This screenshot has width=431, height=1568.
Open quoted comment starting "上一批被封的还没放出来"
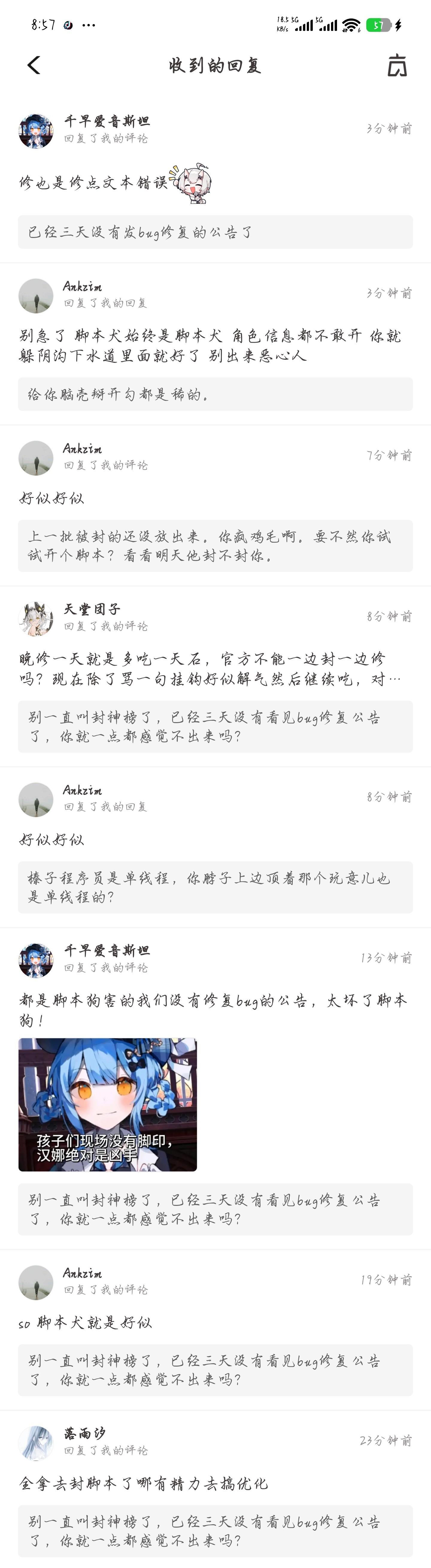[215, 545]
